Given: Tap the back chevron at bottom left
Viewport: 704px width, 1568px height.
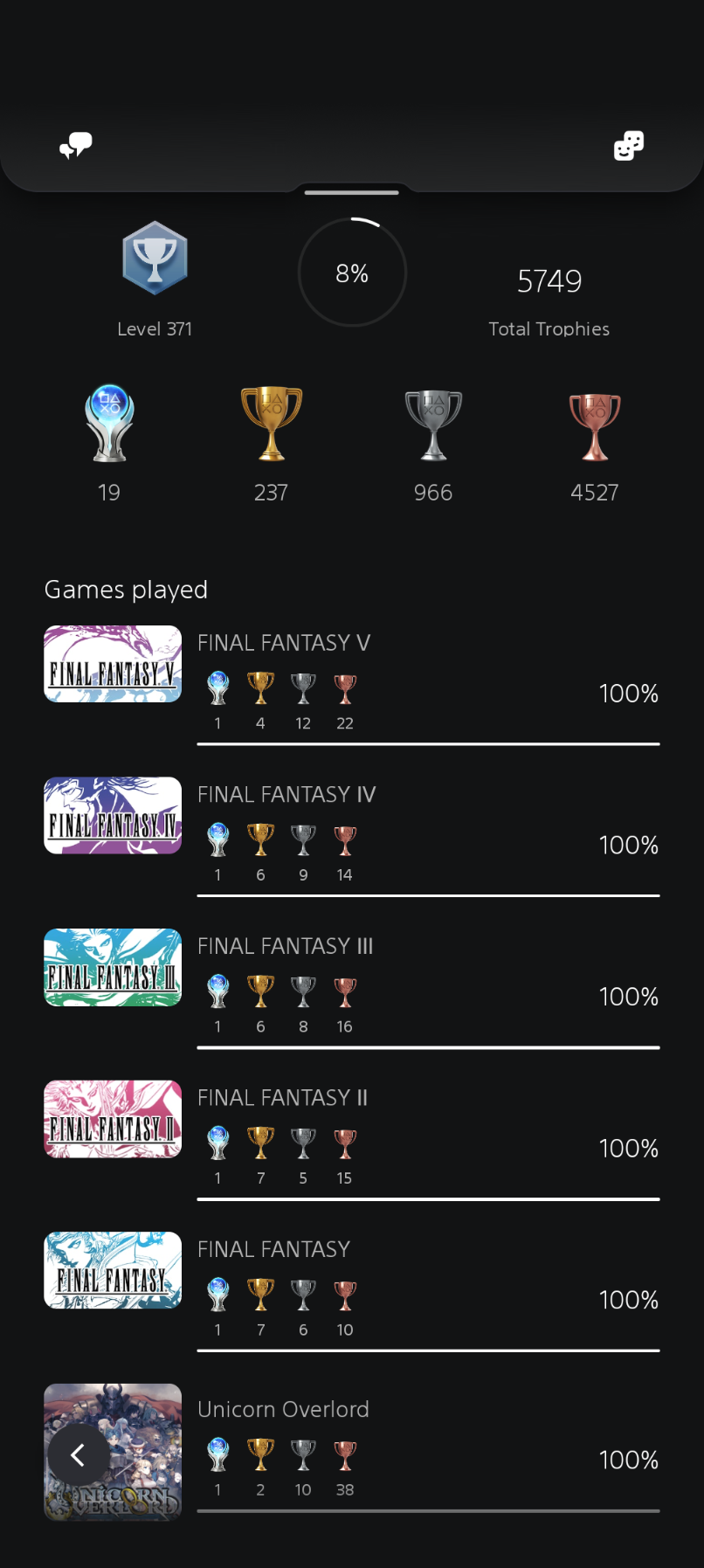Looking at the screenshot, I should 79,1454.
